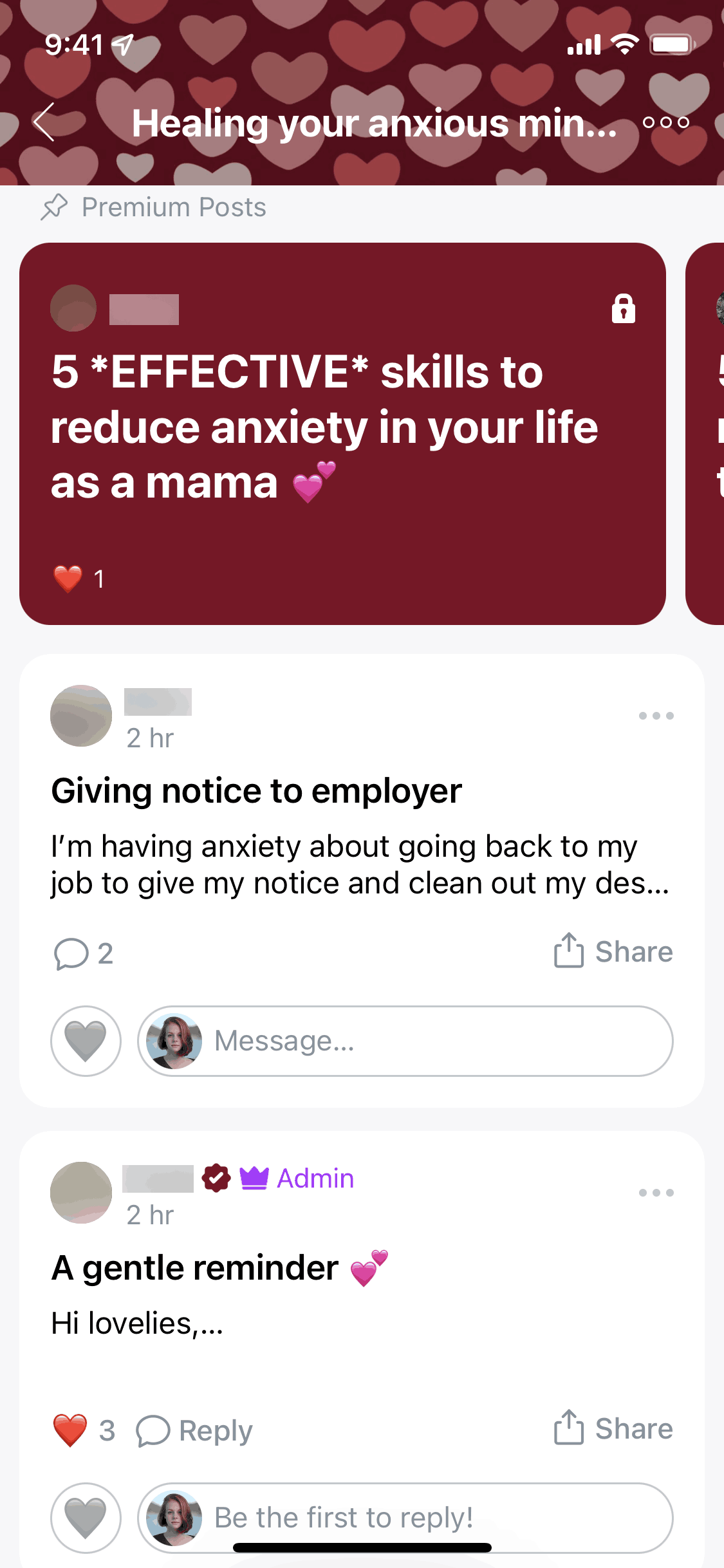Share the Giving notice to employer post
The height and width of the screenshot is (1568, 724).
coord(613,951)
